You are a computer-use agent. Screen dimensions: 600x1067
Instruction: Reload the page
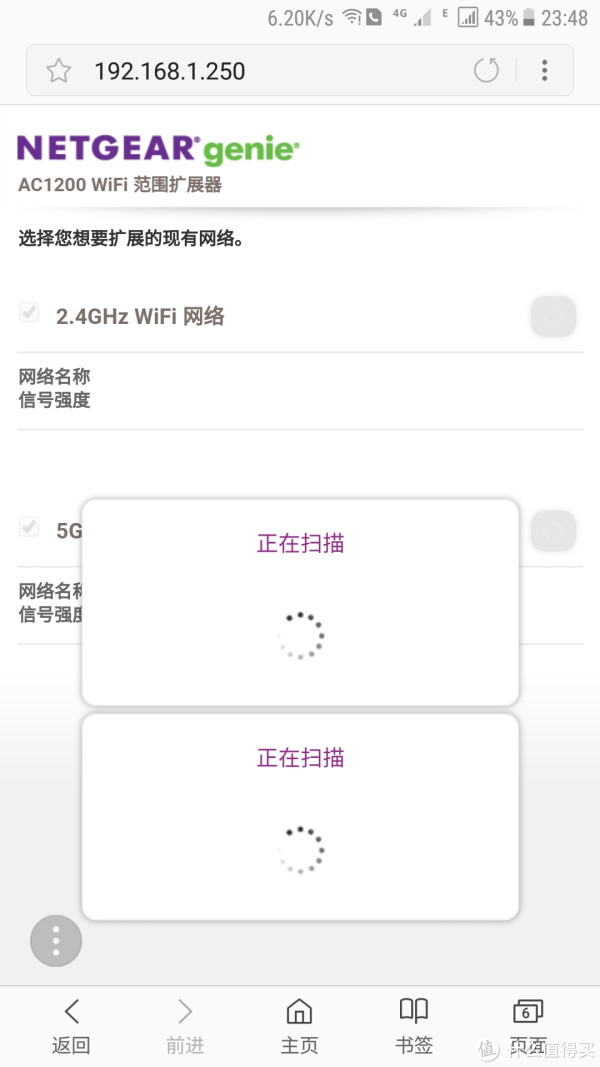coord(486,70)
